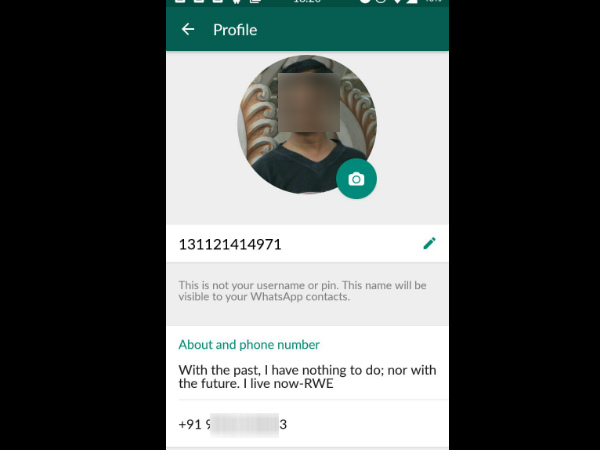Change profile photo via camera button
This screenshot has height=450, width=600.
[356, 179]
